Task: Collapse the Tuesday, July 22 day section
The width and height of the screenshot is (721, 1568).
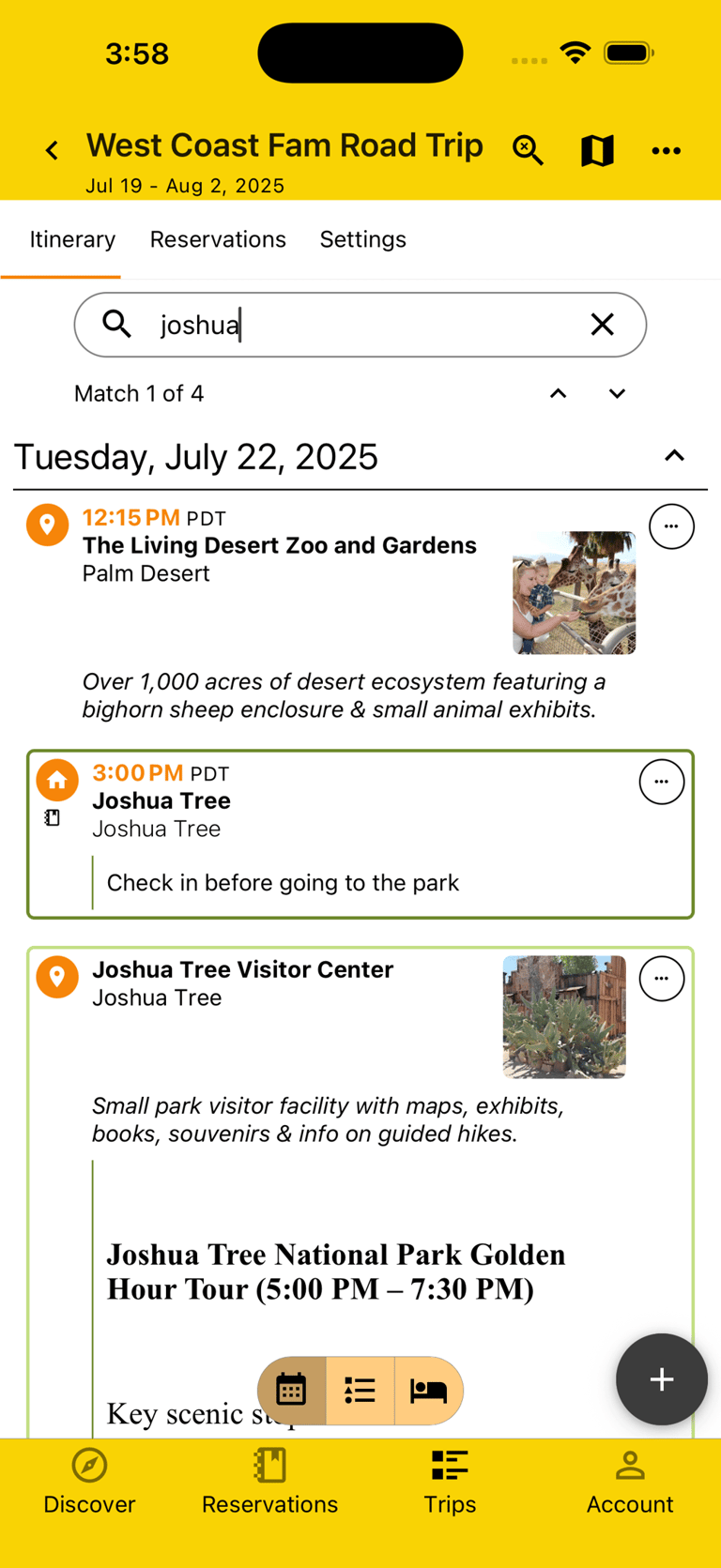Action: coord(675,456)
